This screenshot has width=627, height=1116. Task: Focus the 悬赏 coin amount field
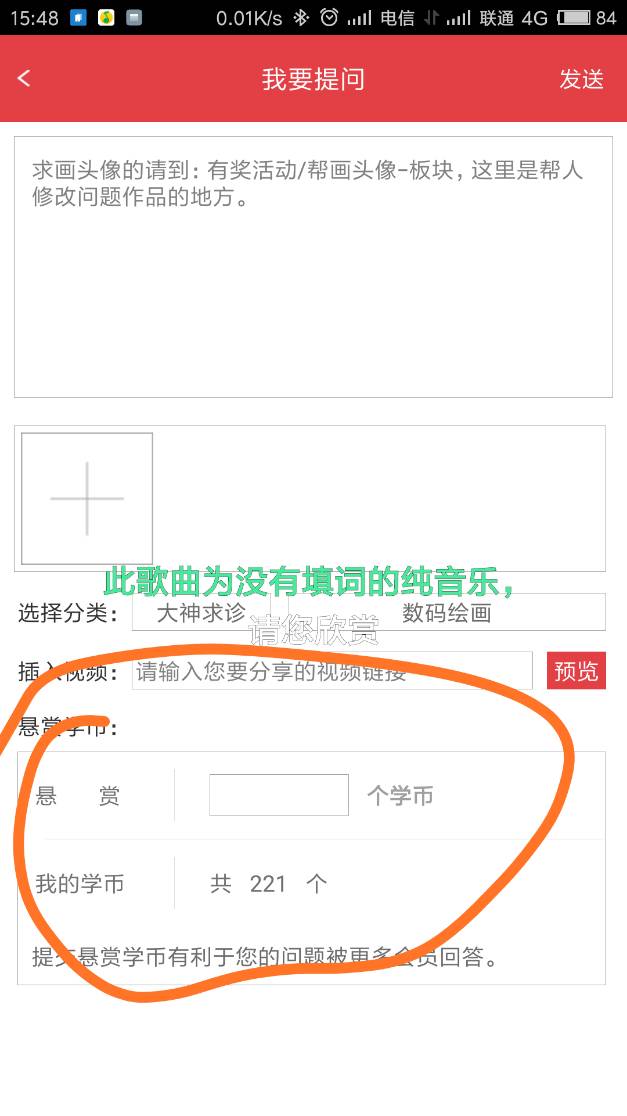[x=278, y=795]
